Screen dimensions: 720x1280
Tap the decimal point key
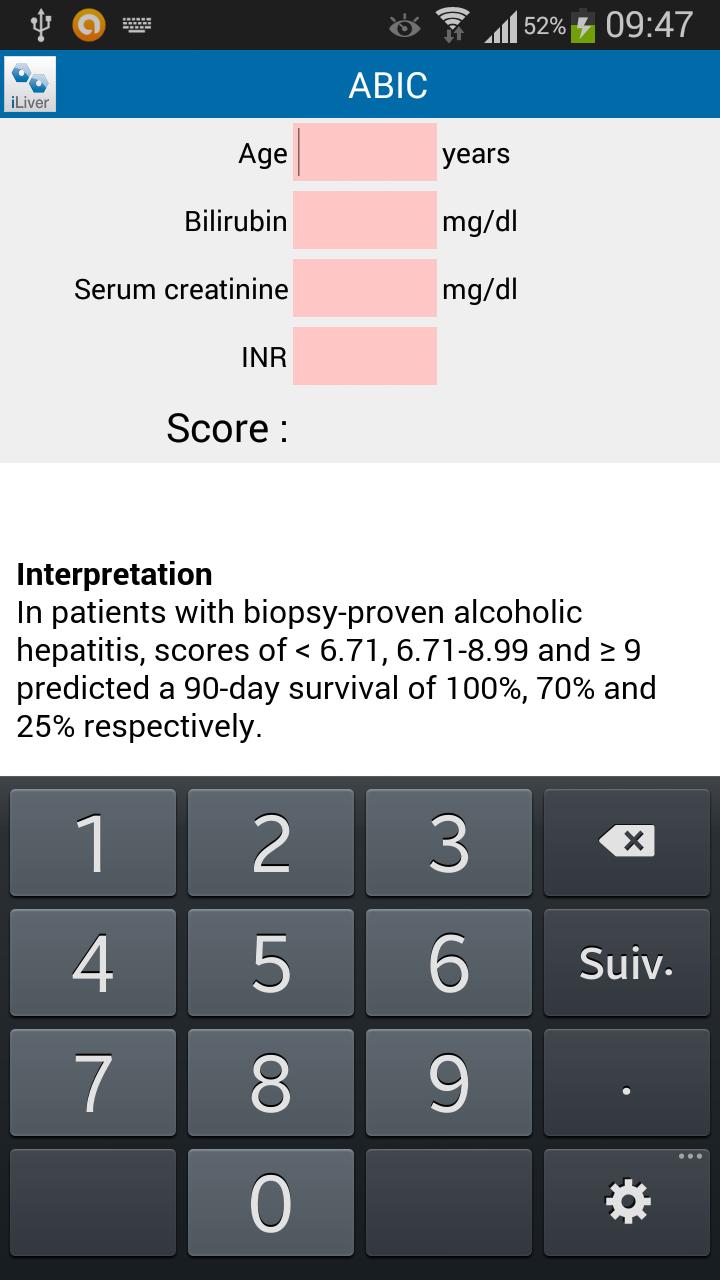[x=626, y=1082]
